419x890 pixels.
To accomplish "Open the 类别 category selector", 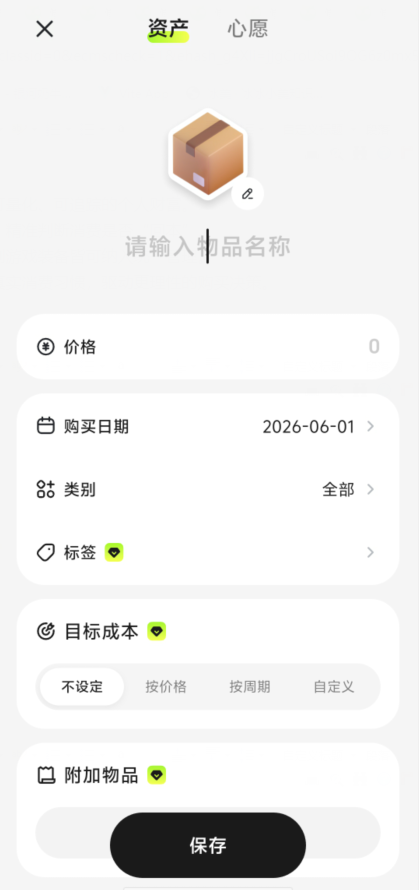I will (x=208, y=489).
